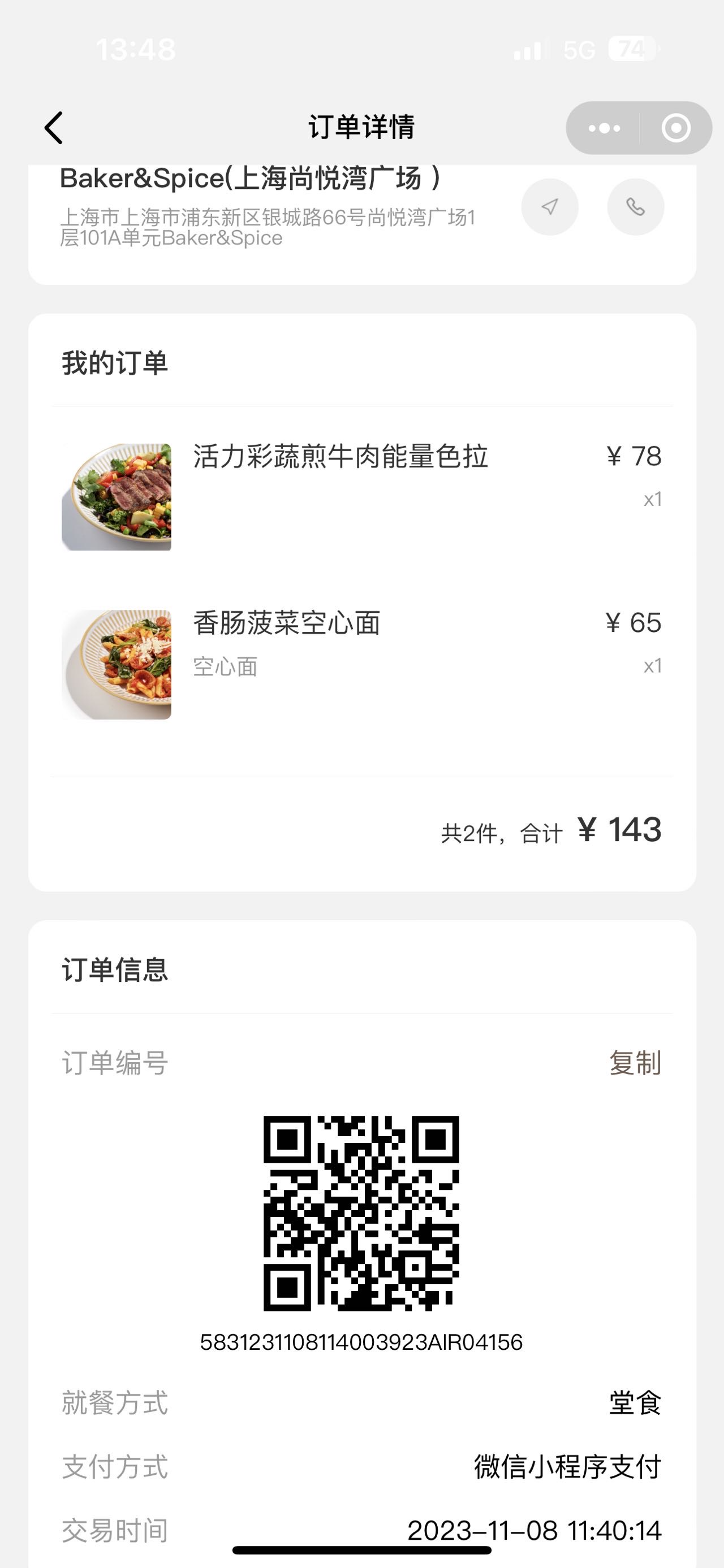Navigate to the Baker&Spice store location
Screen dimensions: 724x1568
pyautogui.click(x=550, y=207)
